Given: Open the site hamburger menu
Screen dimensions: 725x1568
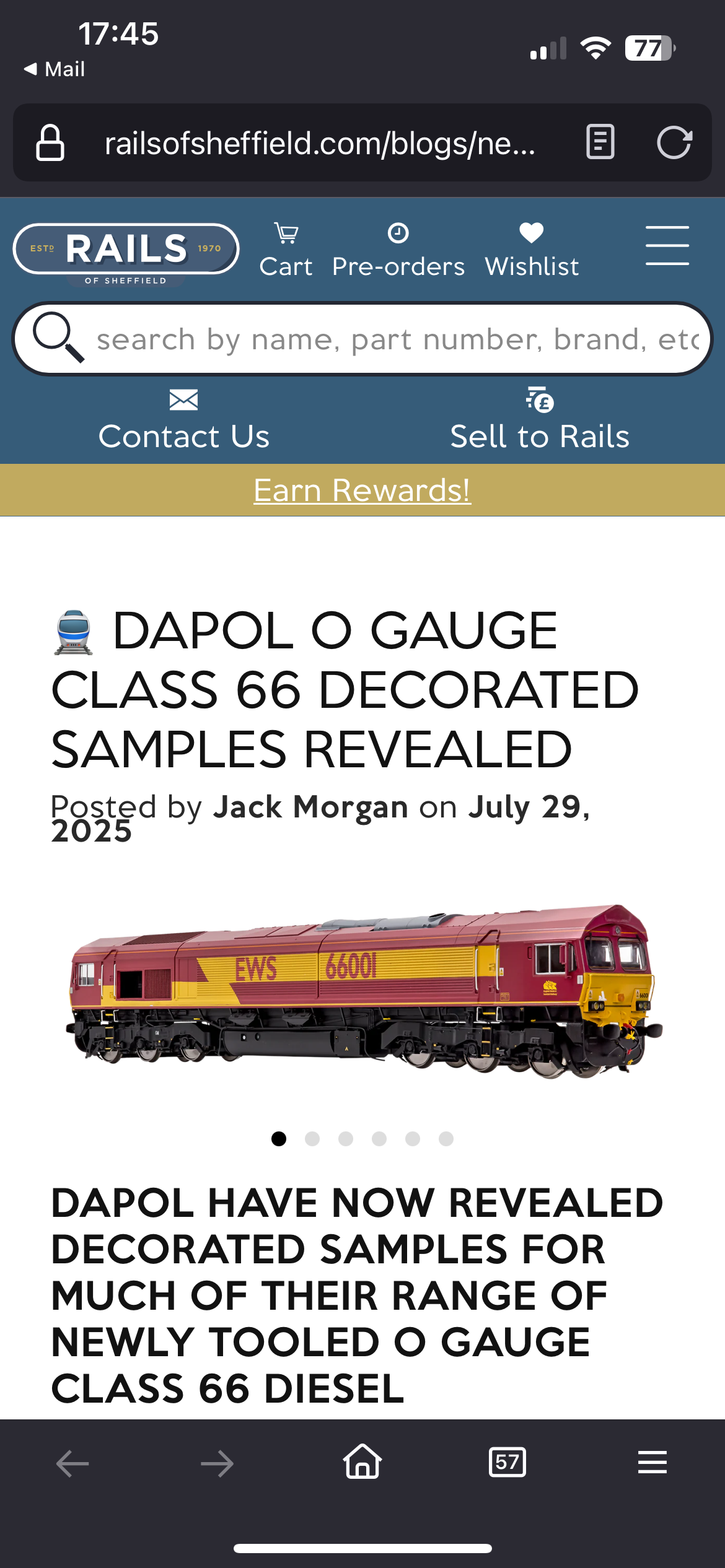Looking at the screenshot, I should coord(667,245).
